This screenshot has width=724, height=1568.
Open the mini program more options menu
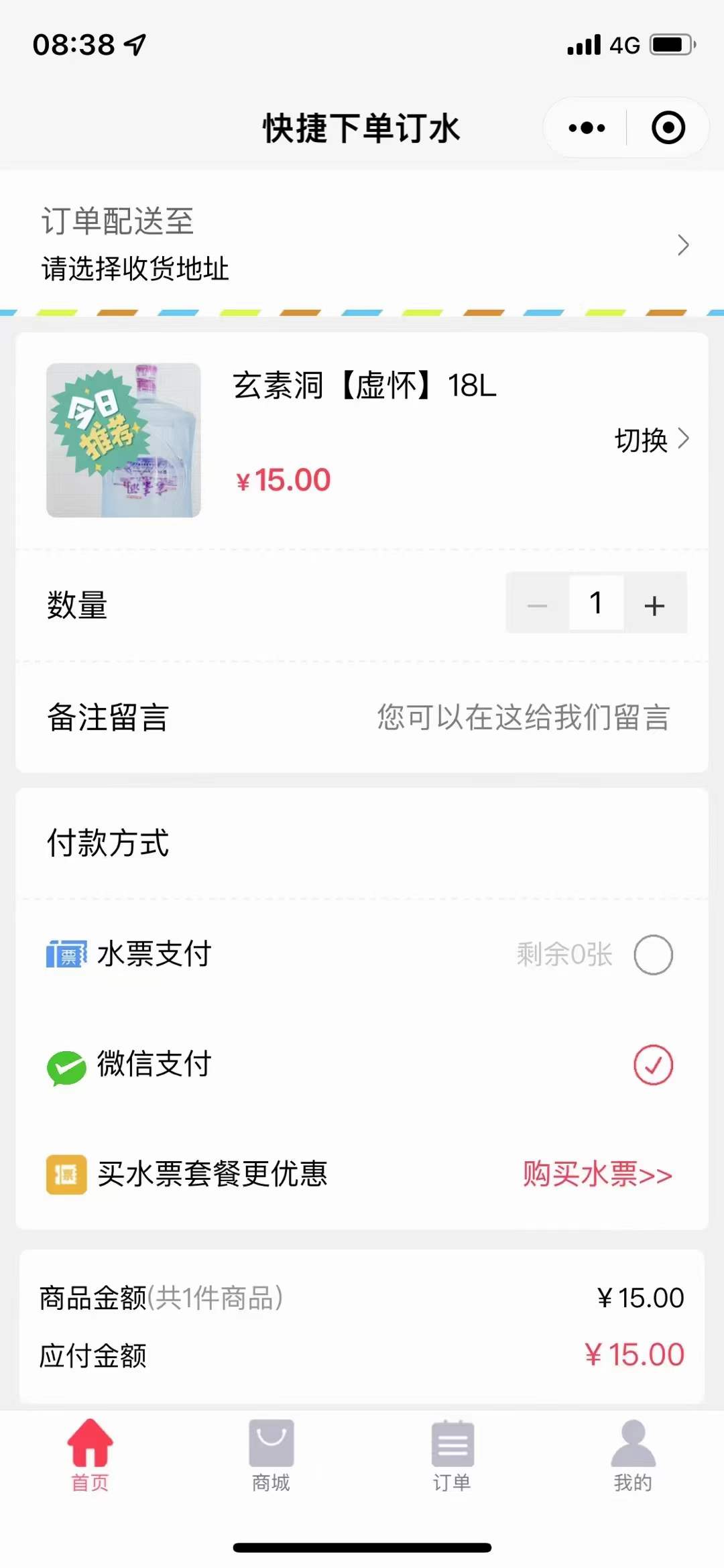coord(587,127)
